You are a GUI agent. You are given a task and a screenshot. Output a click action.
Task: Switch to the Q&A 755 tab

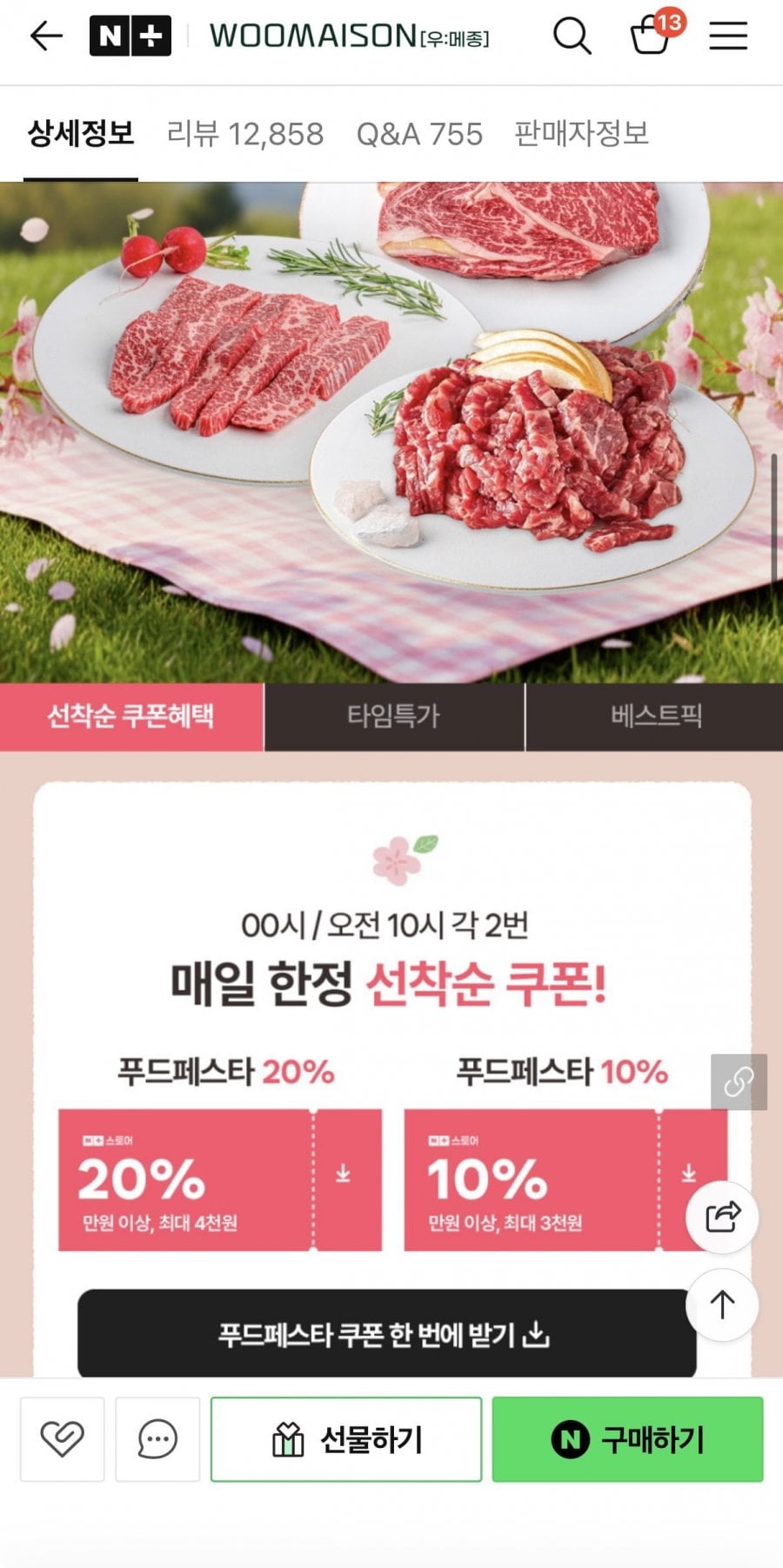tap(419, 134)
